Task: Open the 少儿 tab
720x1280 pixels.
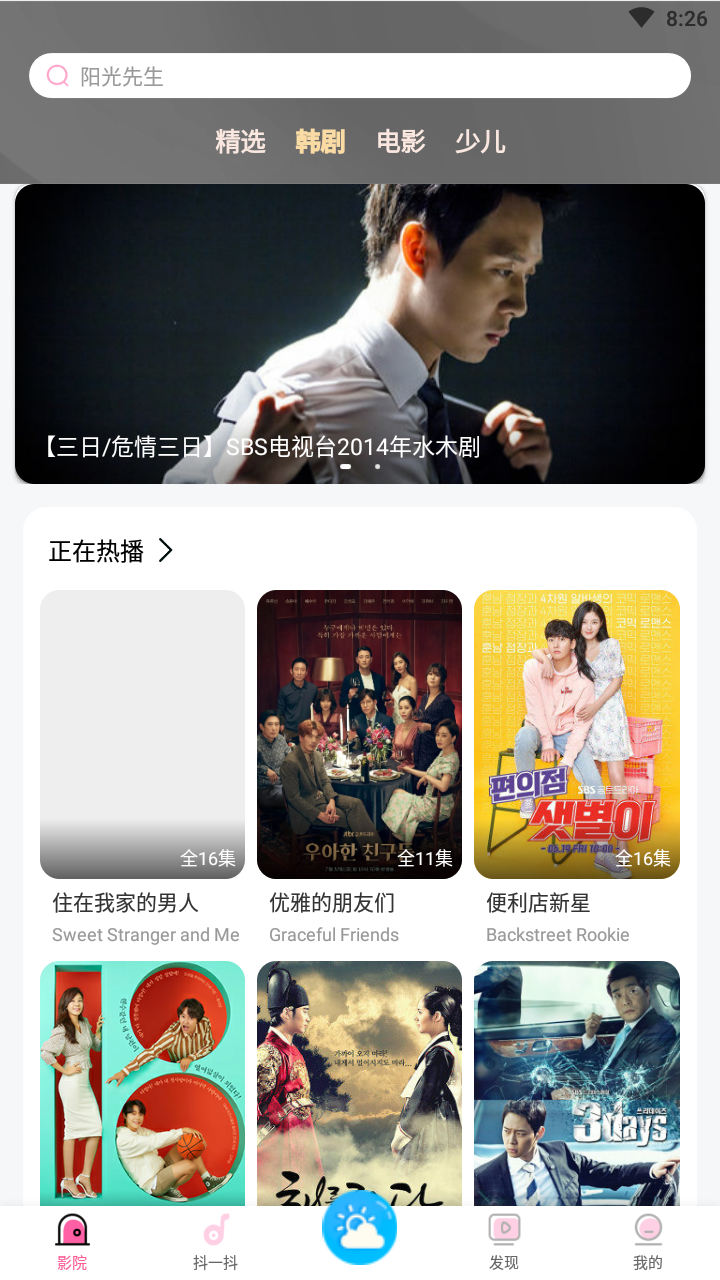Action: point(480,142)
